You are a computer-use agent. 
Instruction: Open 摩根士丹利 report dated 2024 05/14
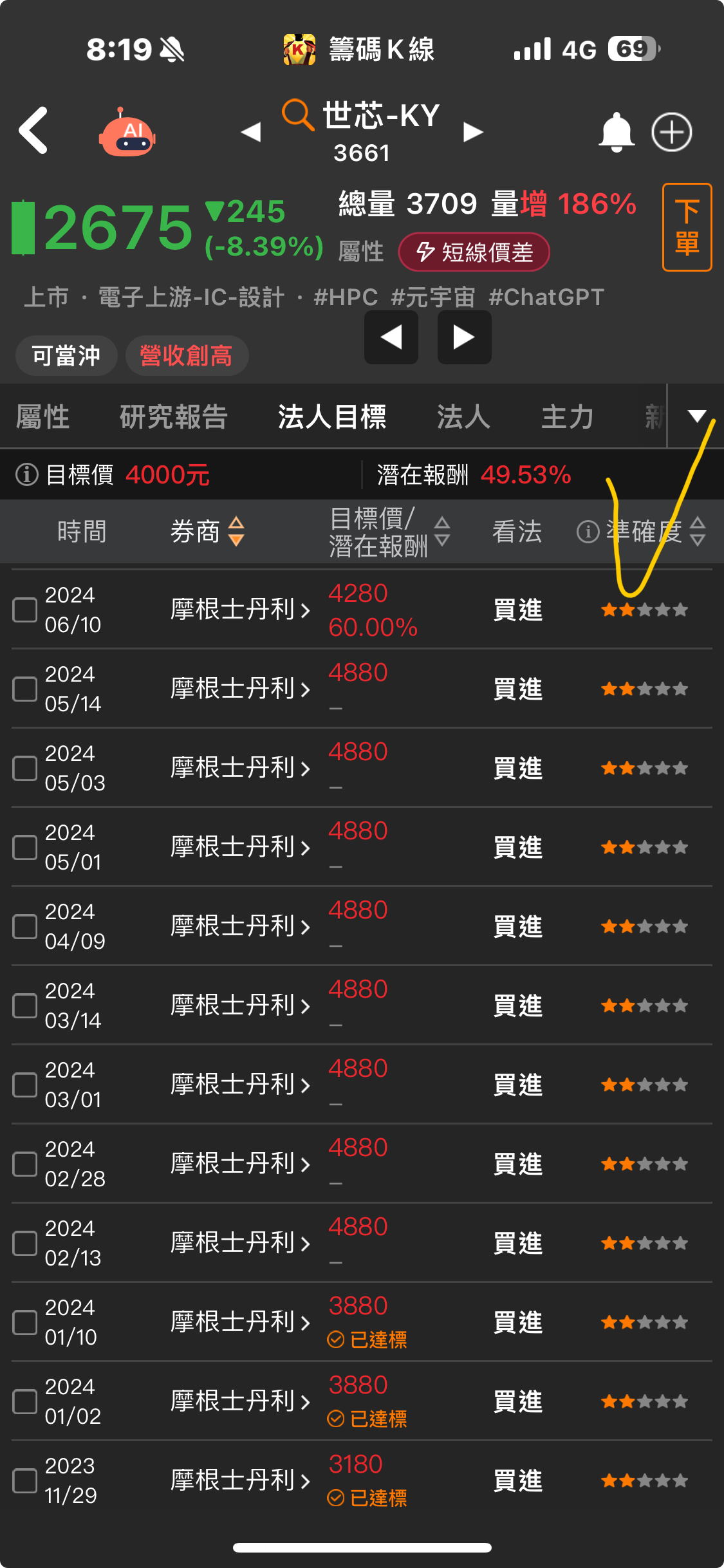(240, 689)
